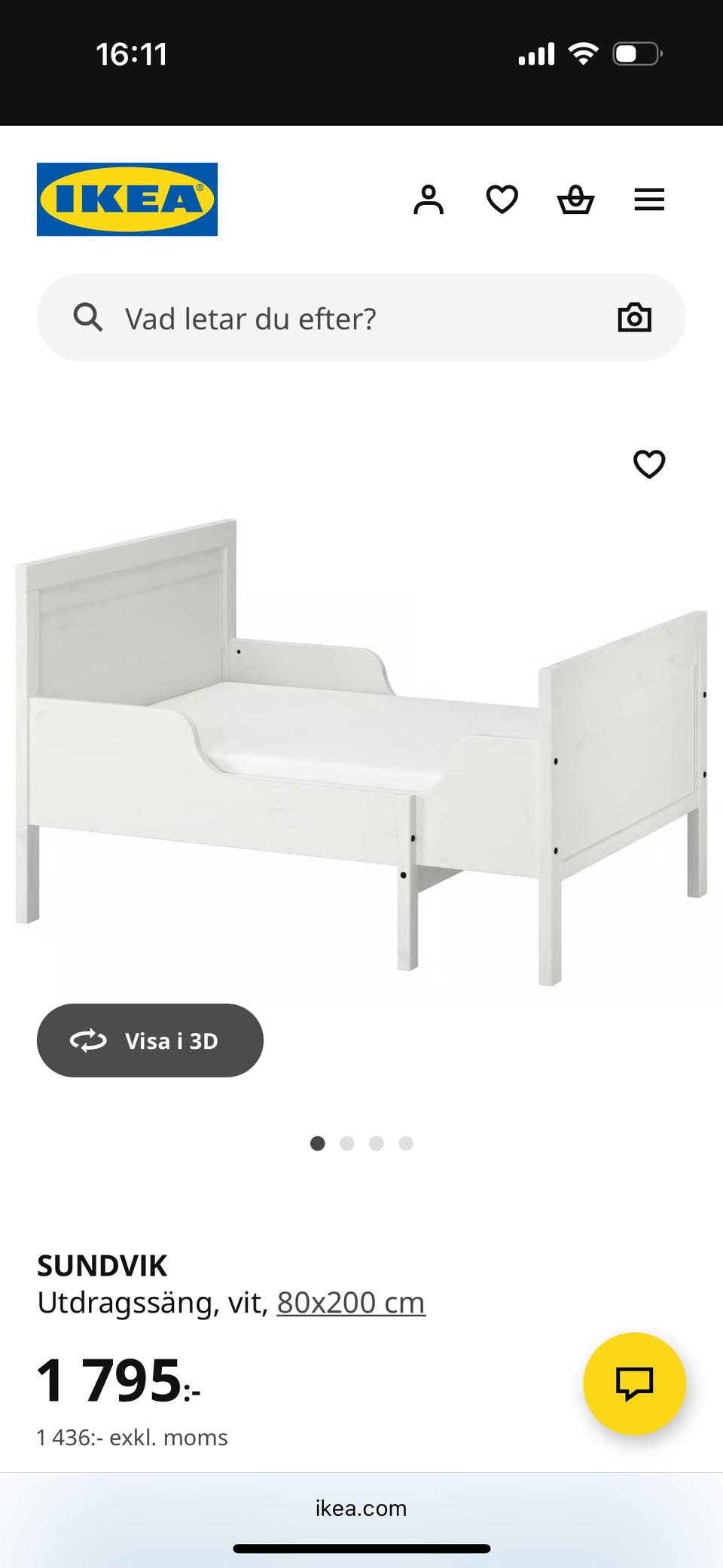Viewport: 723px width, 1568px height.
Task: Open the shopping basket
Action: [x=575, y=200]
